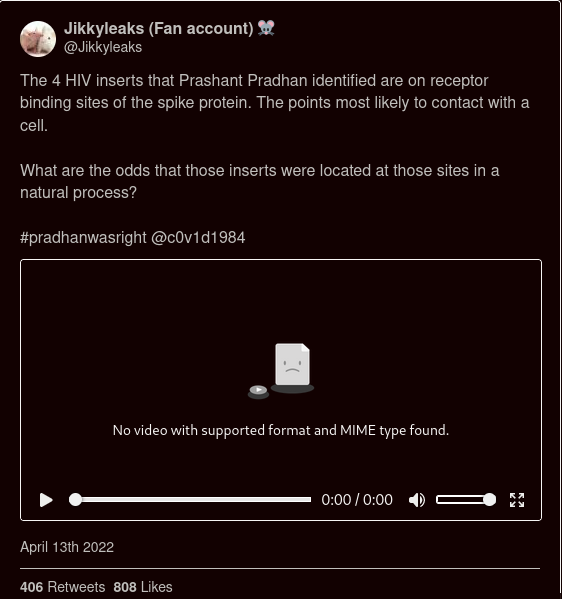The image size is (562, 599).
Task: Open the @Jikkyleaks handle
Action: pos(103,47)
